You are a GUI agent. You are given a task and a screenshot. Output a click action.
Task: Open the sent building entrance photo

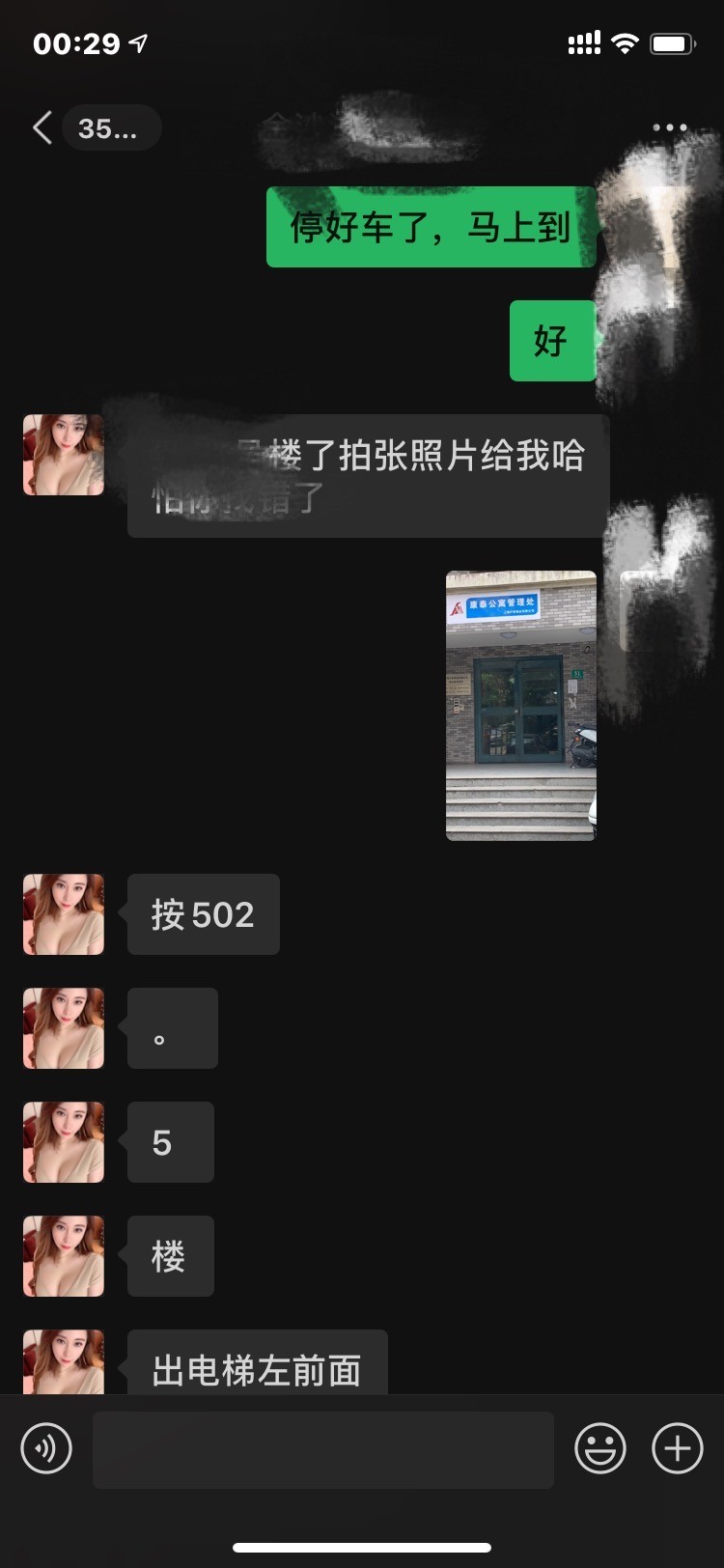[520, 705]
